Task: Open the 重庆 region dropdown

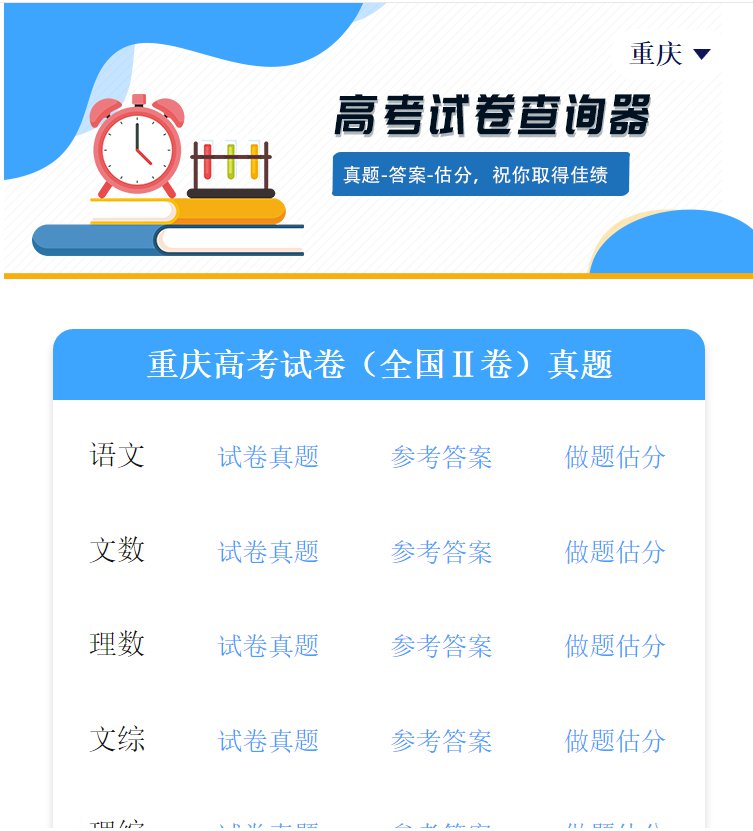Action: [x=670, y=54]
